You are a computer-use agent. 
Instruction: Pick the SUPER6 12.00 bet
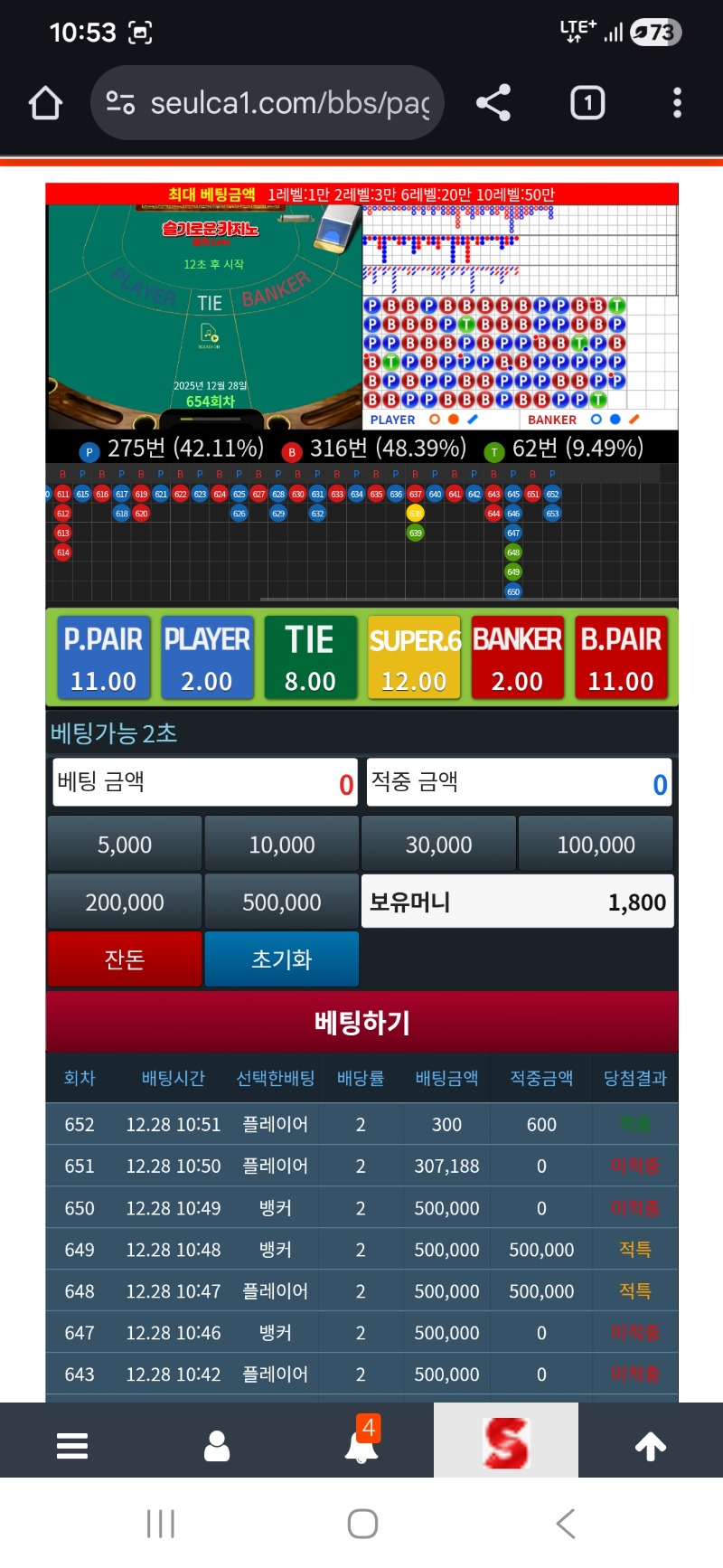[414, 657]
